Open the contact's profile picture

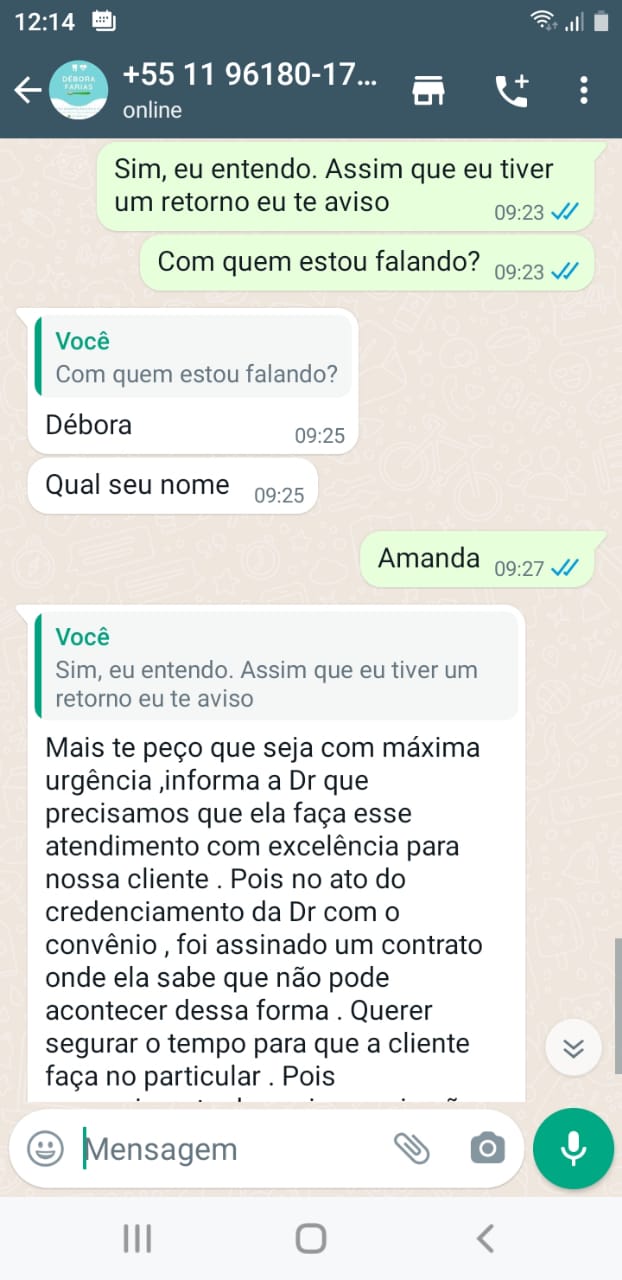[78, 91]
